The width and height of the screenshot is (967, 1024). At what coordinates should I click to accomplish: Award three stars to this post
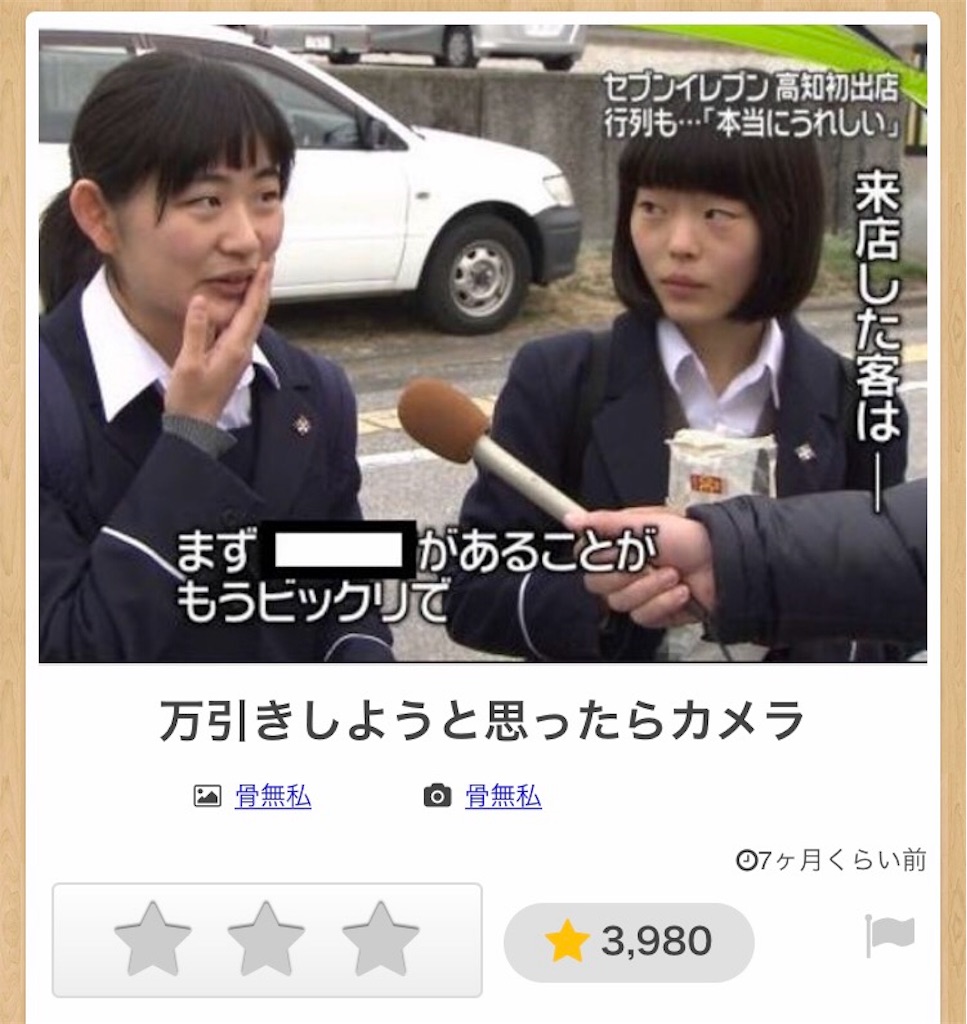(380, 940)
